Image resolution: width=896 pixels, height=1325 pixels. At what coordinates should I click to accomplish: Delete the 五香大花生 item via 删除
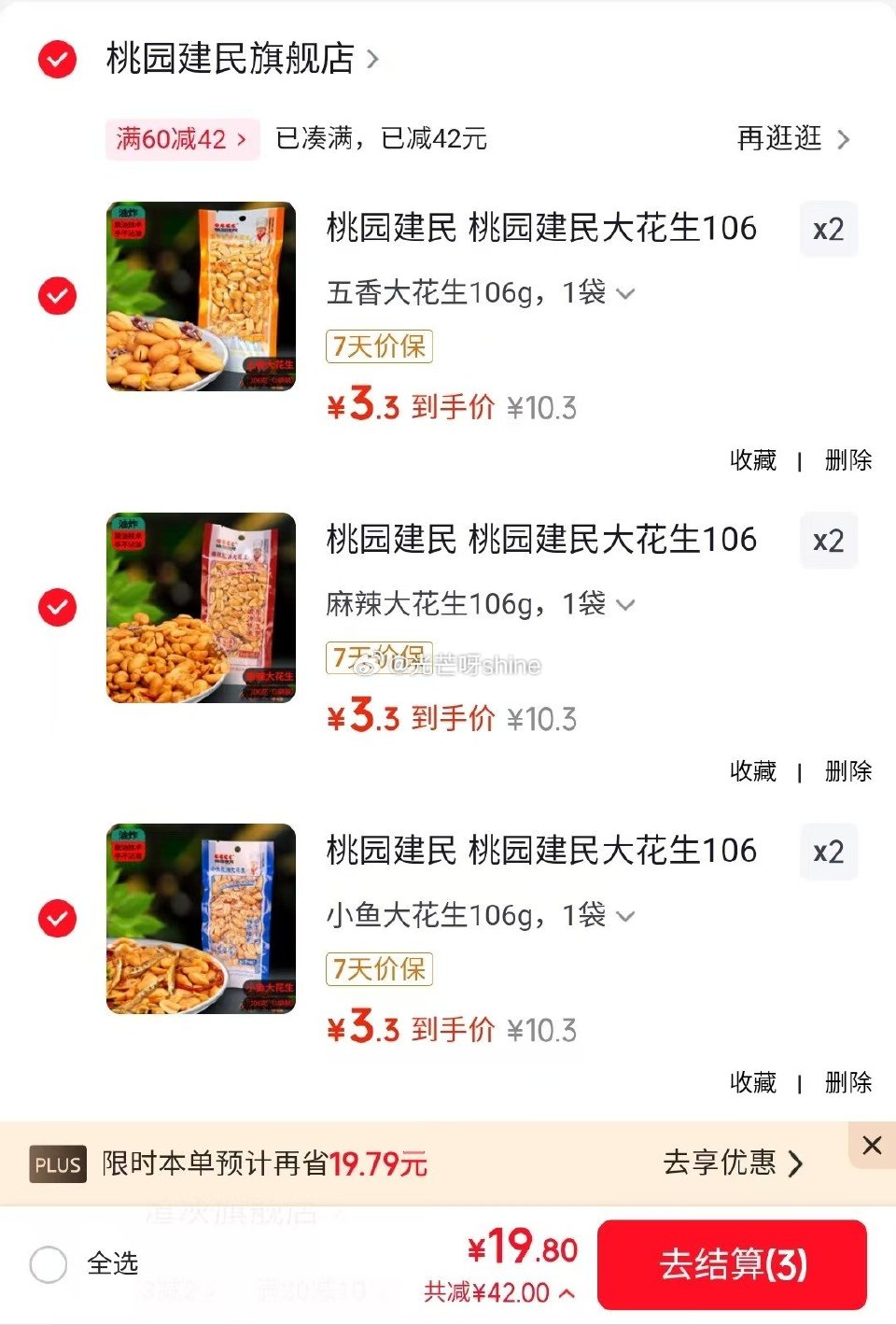(x=848, y=460)
